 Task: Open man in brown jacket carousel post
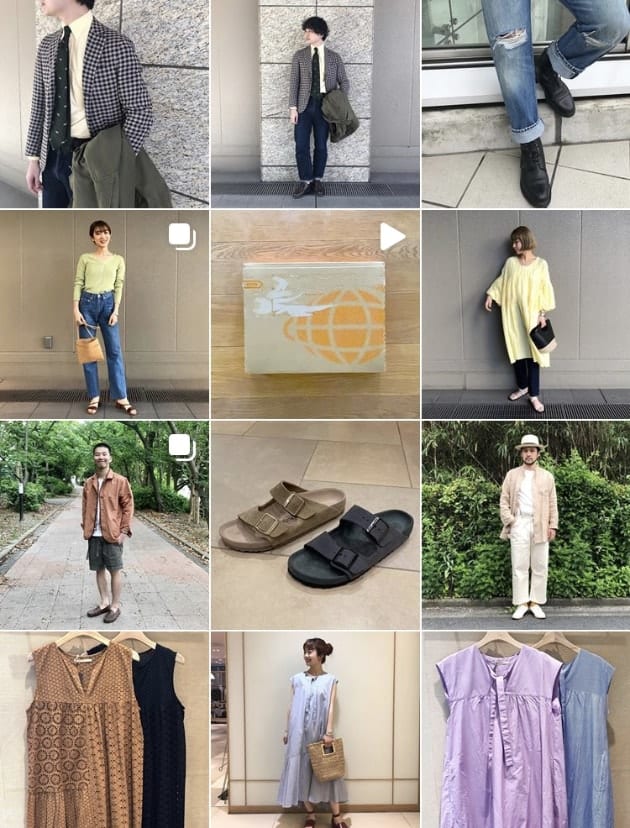point(104,525)
